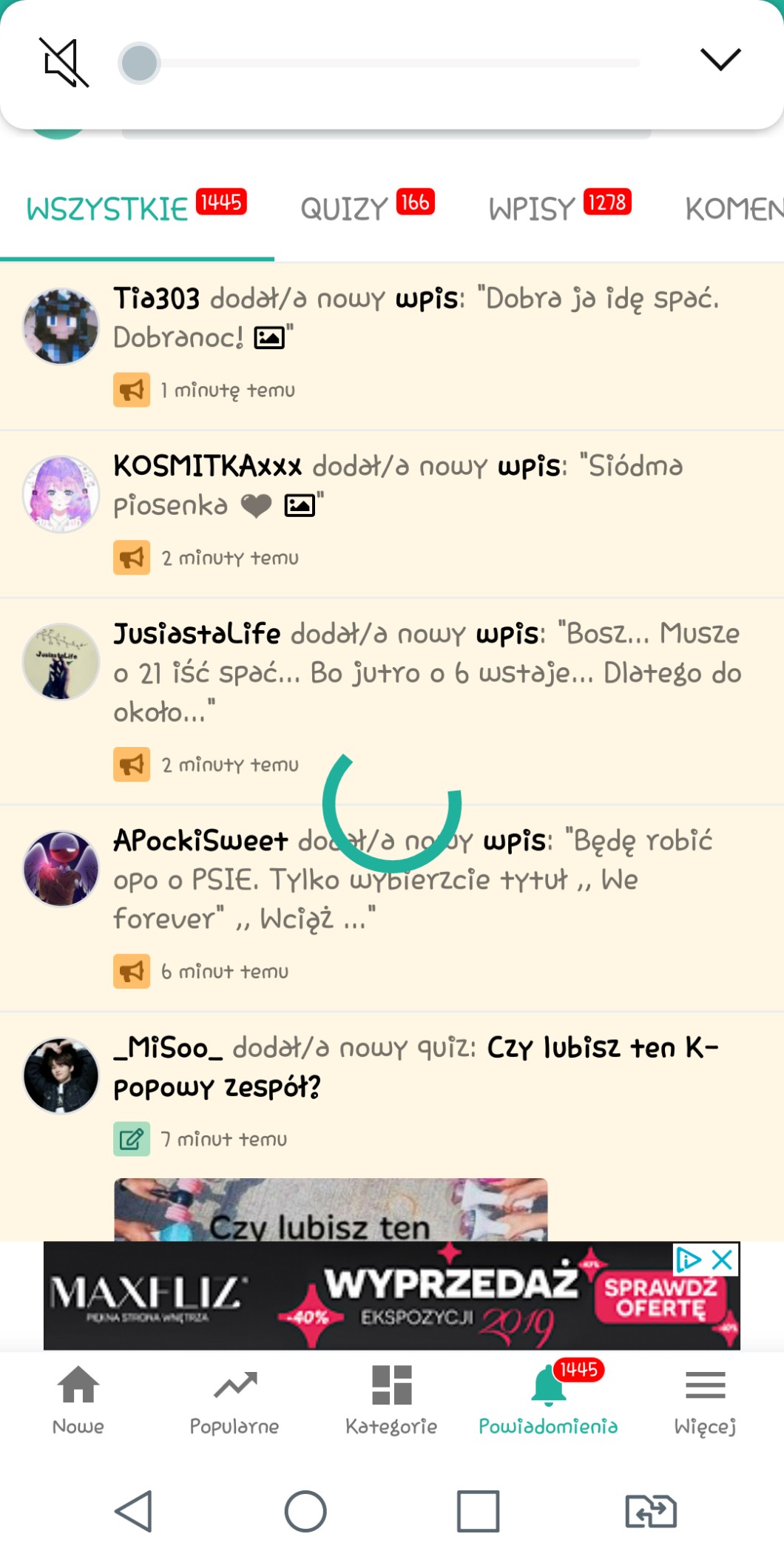Open the Więcej menu
The image size is (784, 1568).
705,1399
